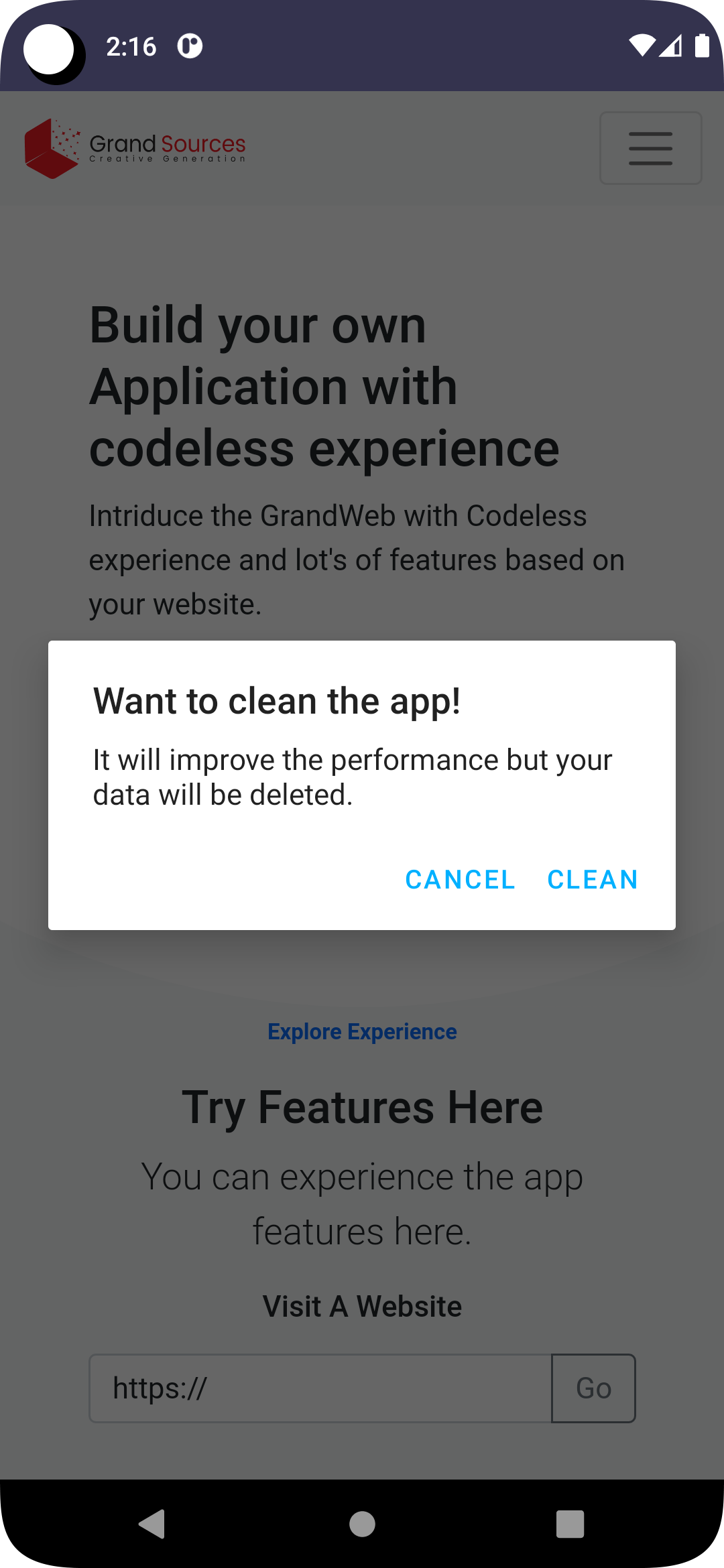Viewport: 724px width, 1568px height.
Task: Tap the system back button
Action: [x=153, y=1524]
